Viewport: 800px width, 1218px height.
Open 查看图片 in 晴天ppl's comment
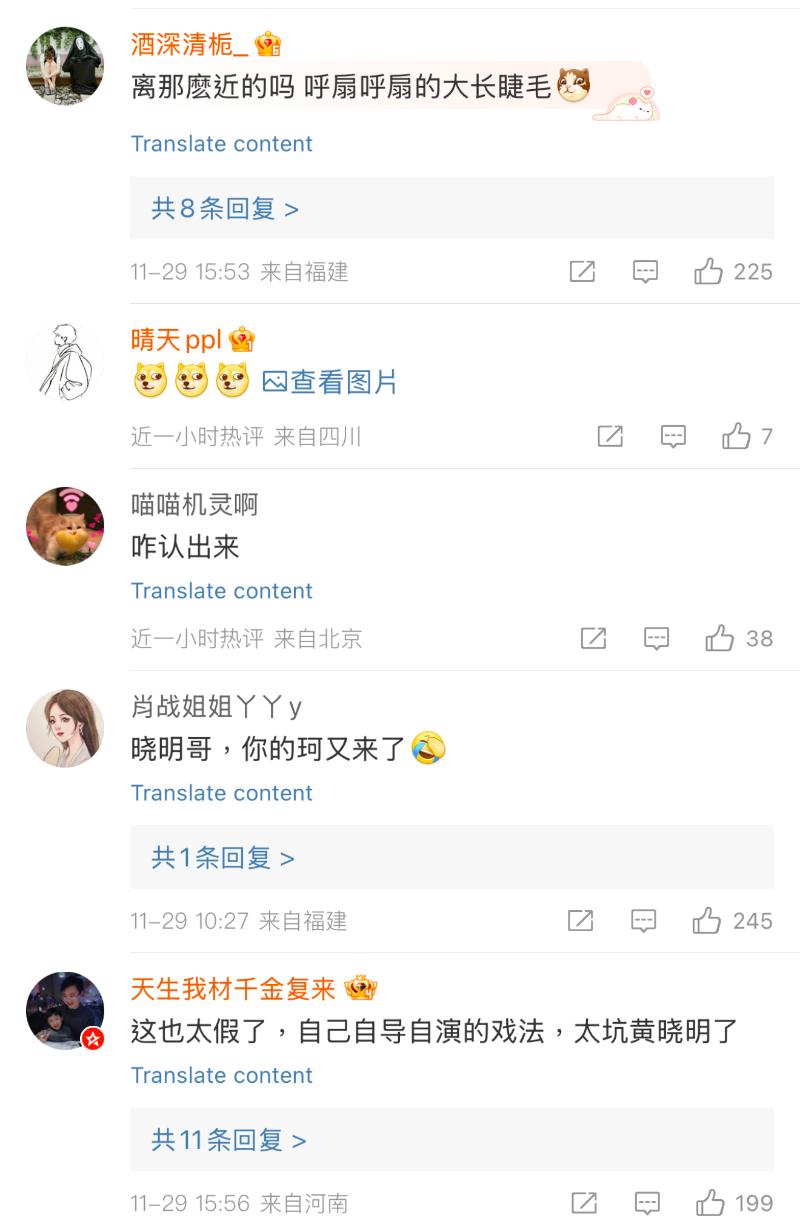point(330,381)
